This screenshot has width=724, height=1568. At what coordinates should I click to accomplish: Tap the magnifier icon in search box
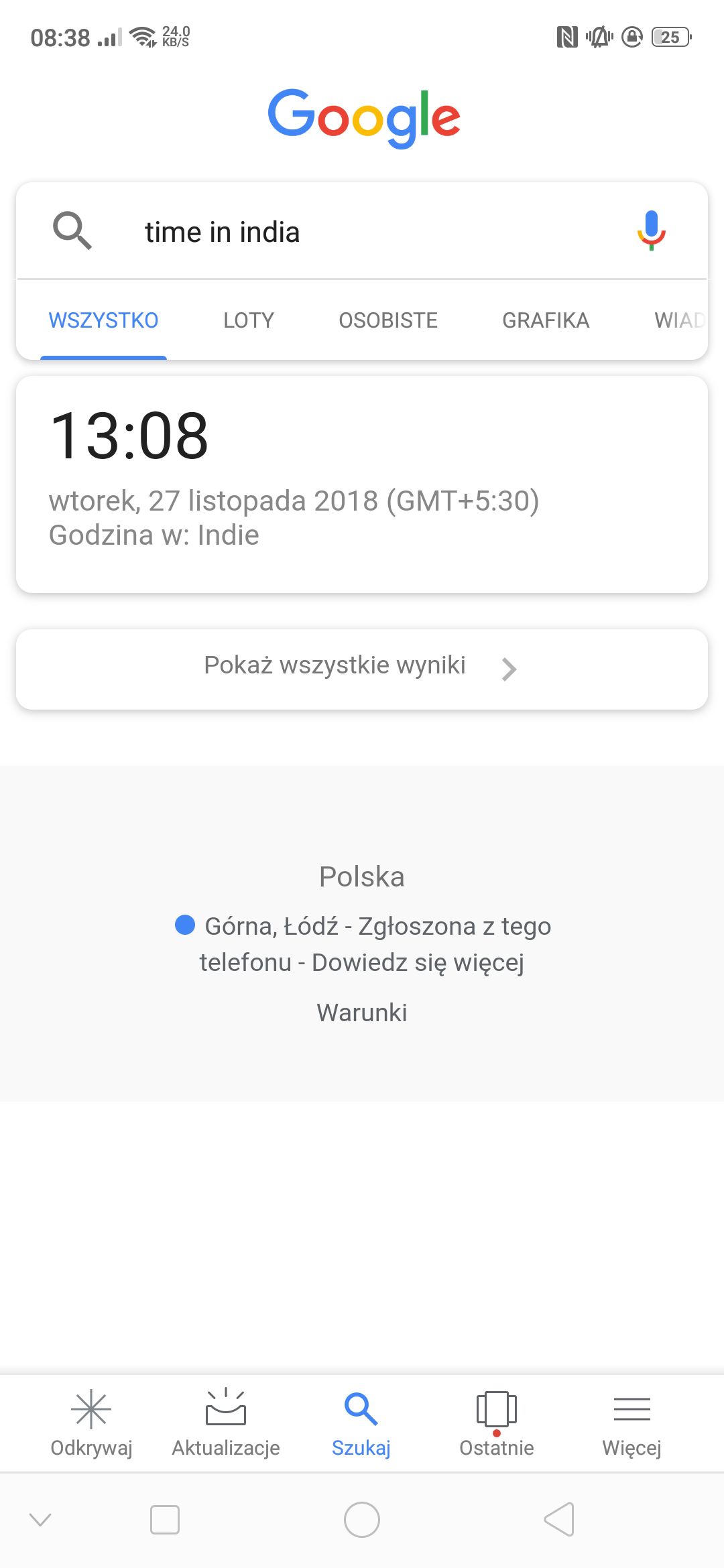[x=72, y=231]
